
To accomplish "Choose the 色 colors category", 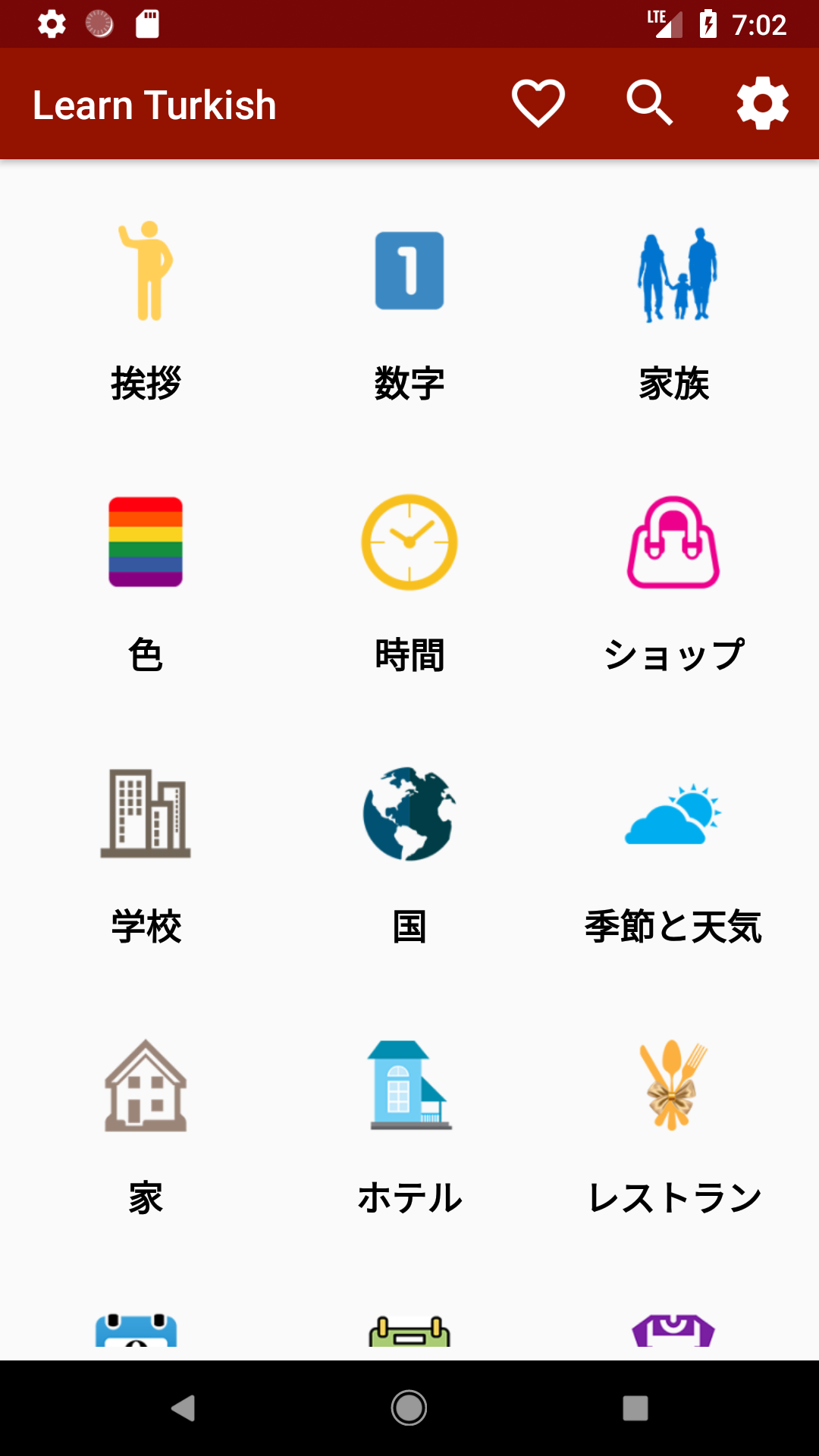I will 146,582.
